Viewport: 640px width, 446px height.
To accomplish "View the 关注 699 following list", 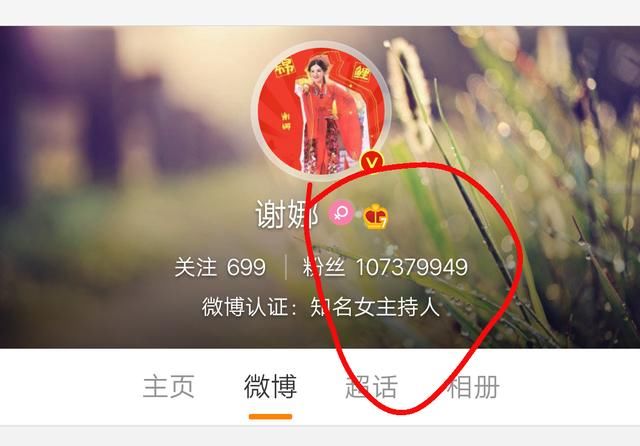I will [220, 267].
